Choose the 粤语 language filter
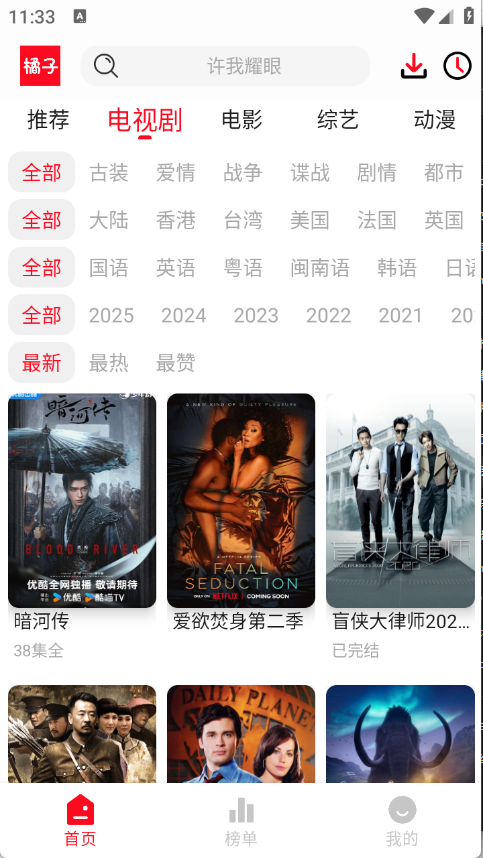The image size is (483, 858). pyautogui.click(x=243, y=268)
